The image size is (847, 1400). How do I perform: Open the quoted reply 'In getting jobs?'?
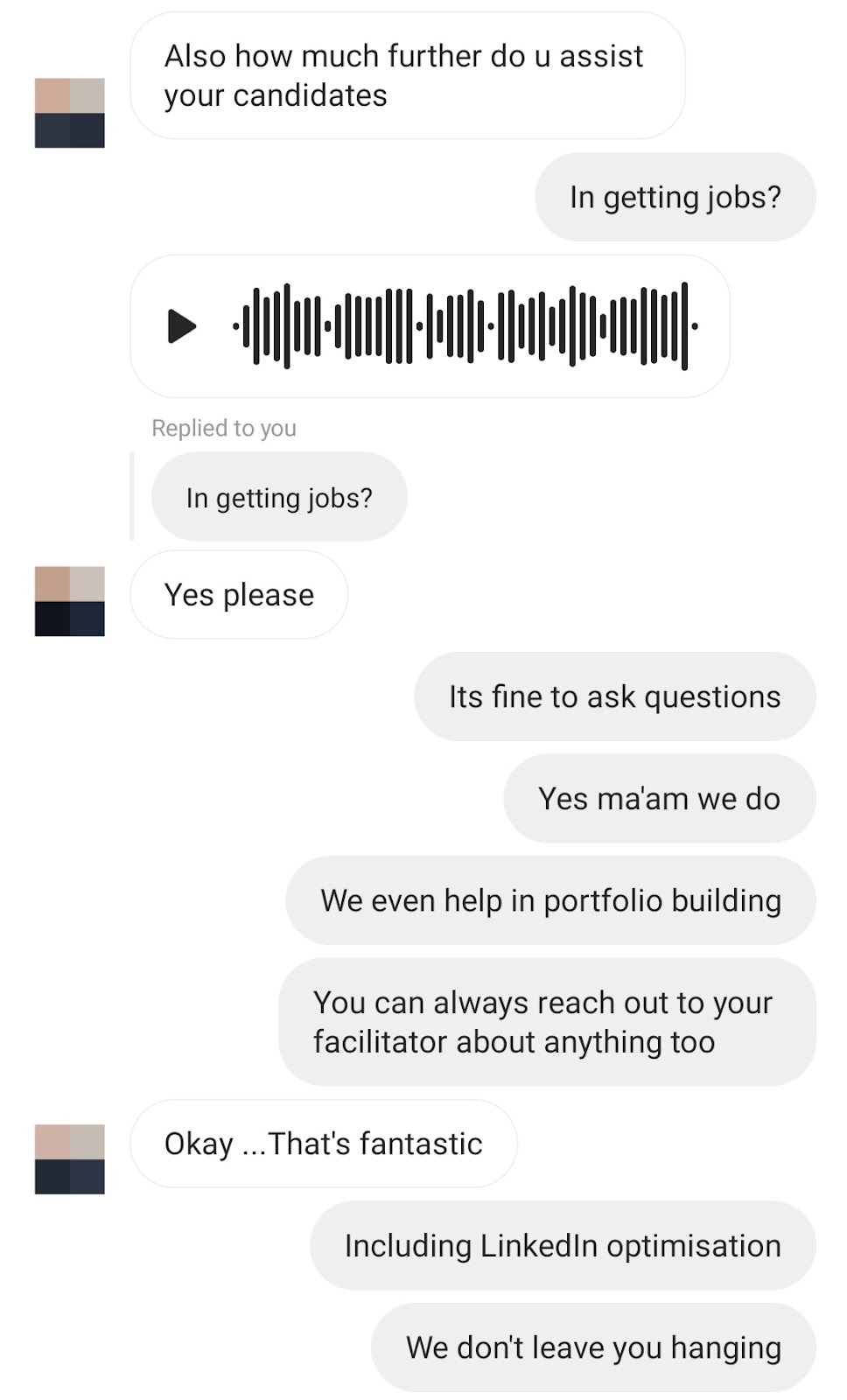point(279,497)
